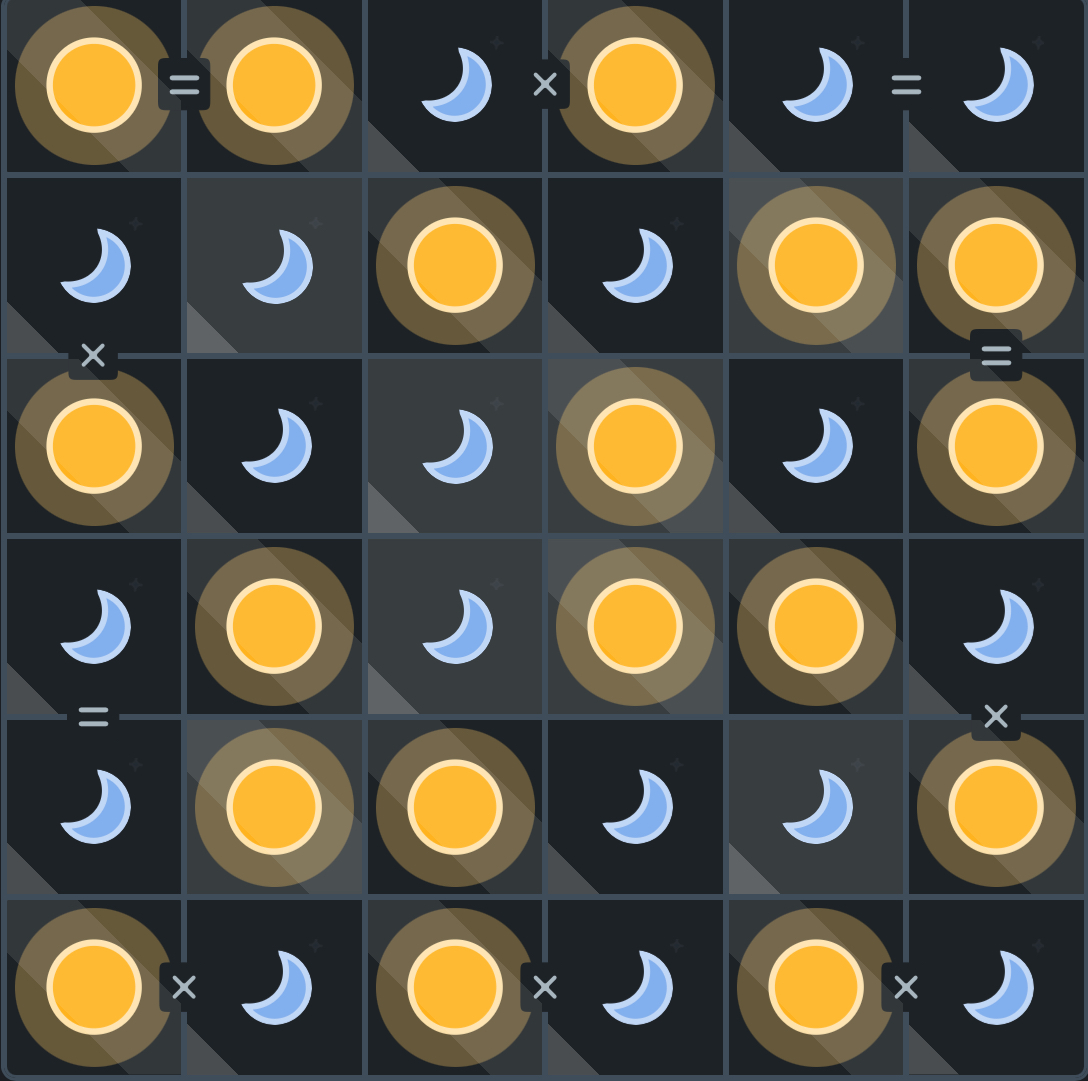Tap the moon in row 4, column 1
1088x1081 pixels.
point(94,627)
